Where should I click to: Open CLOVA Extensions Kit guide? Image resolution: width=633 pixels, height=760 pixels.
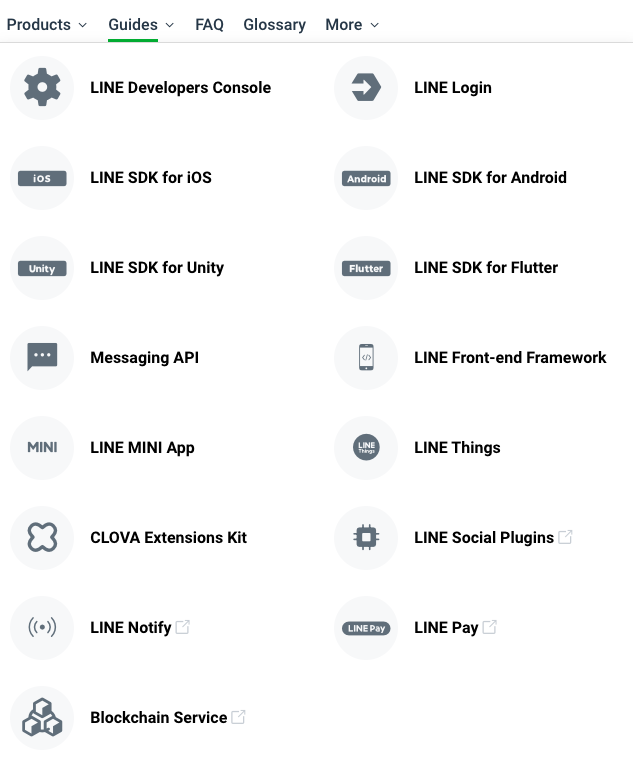[x=168, y=538]
